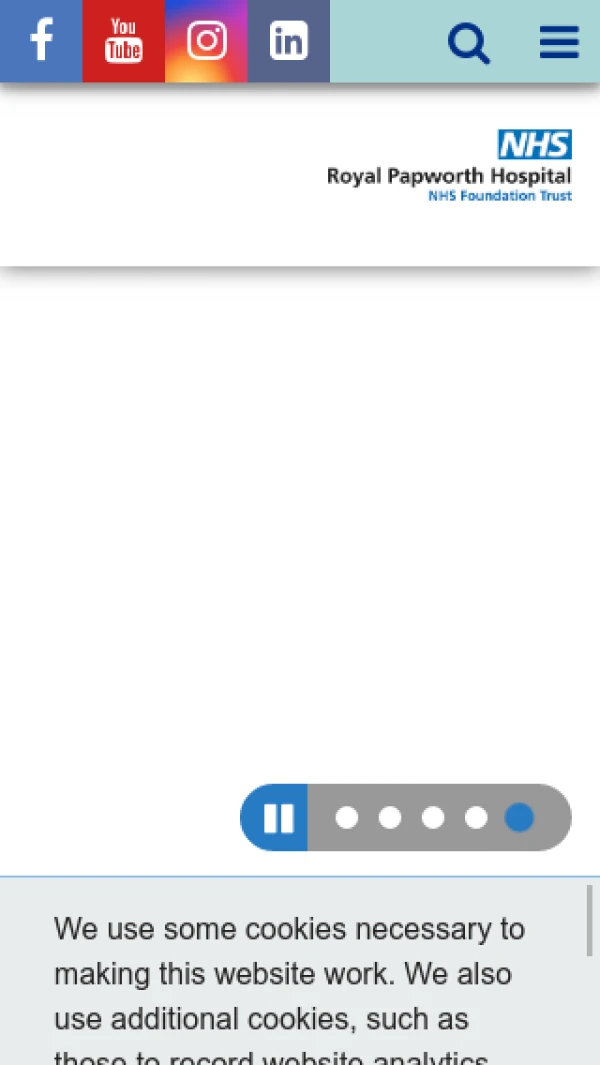Viewport: 600px width, 1065px height.
Task: Go to Royal Papworth Hospital homepage logo
Action: [x=449, y=166]
